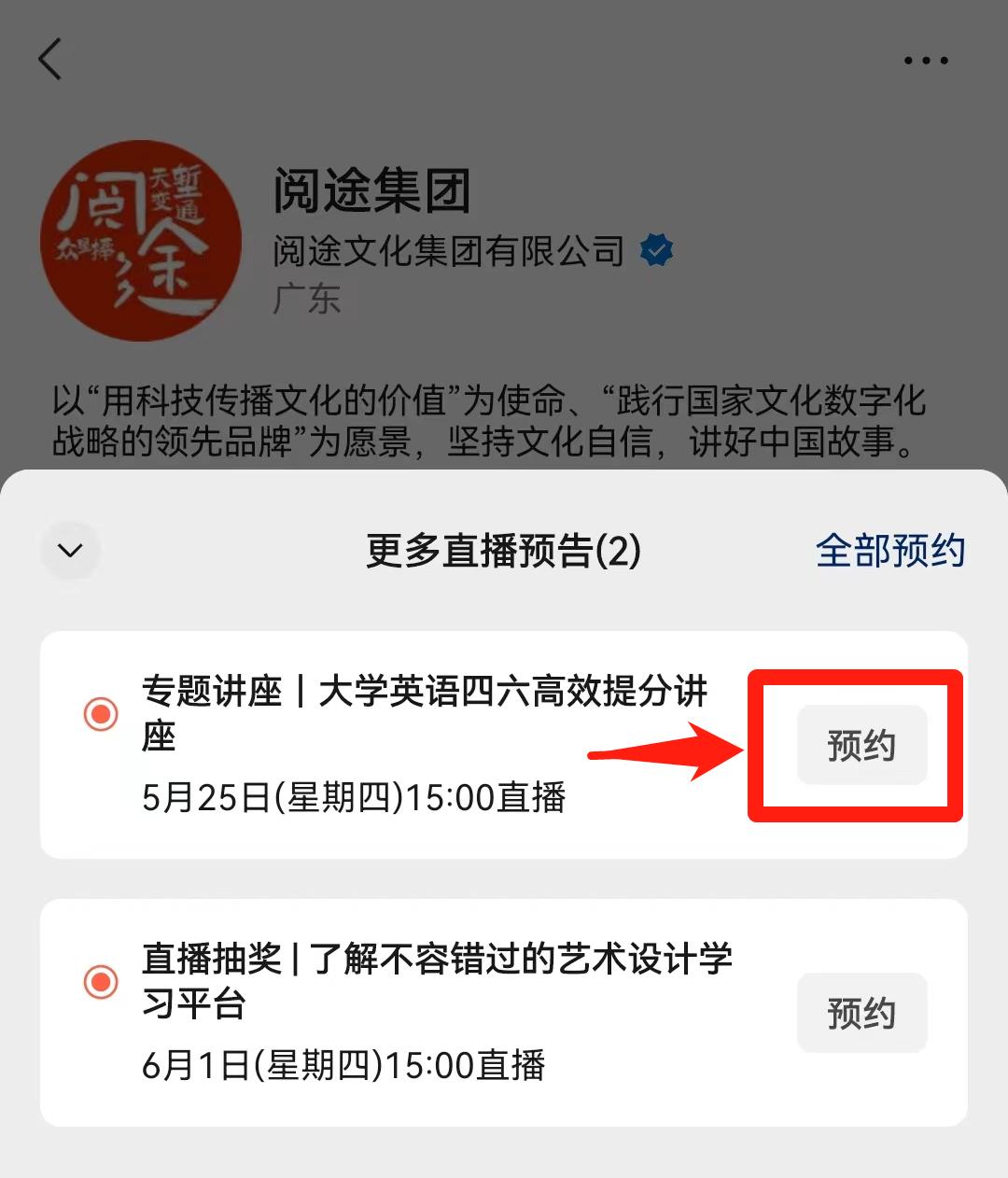The height and width of the screenshot is (1178, 1008).
Task: Reserve the 直播抽奖 art design livestream
Action: [x=861, y=1013]
